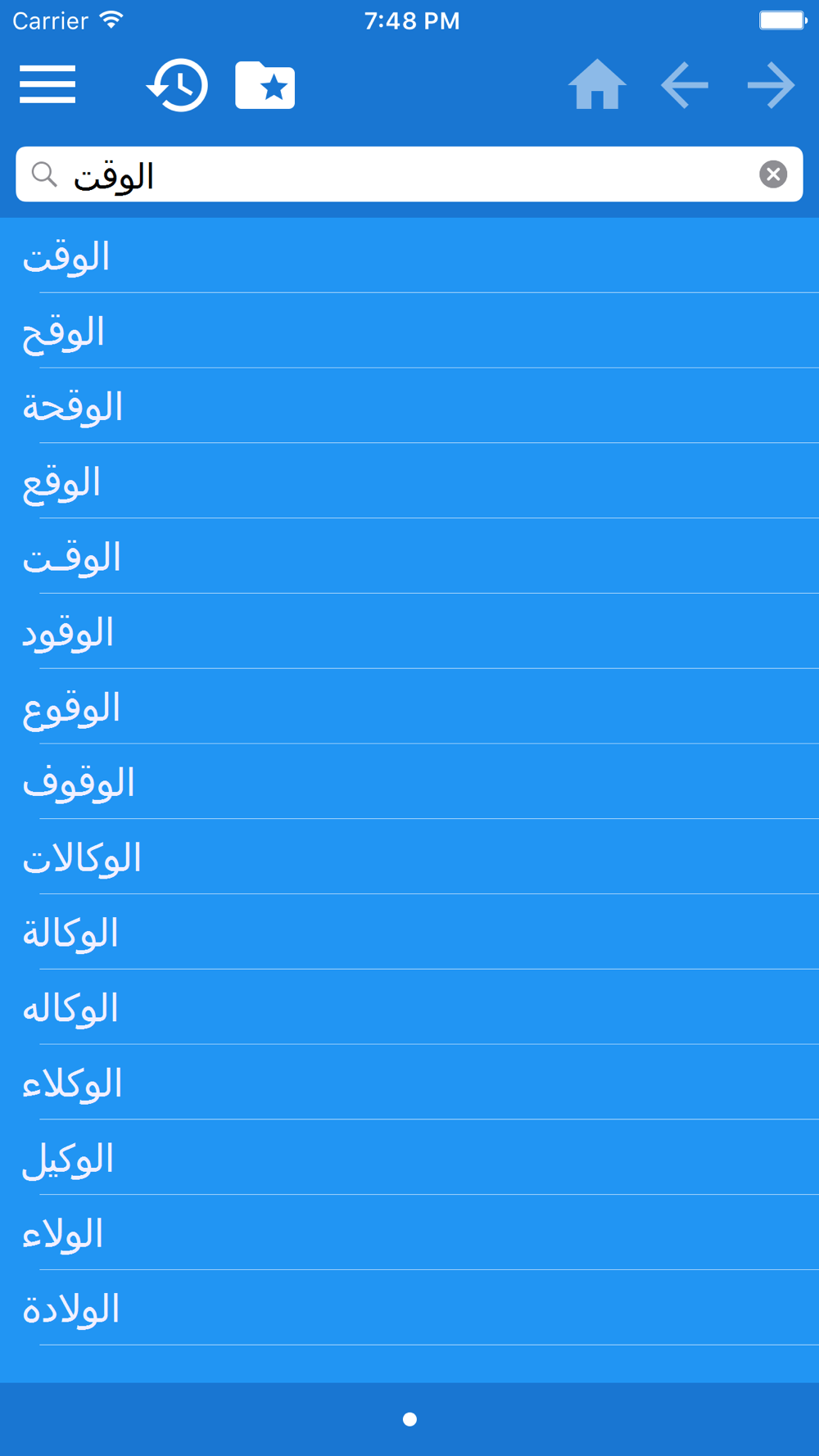Select the word الوكالة
The image size is (819, 1456).
tap(409, 934)
